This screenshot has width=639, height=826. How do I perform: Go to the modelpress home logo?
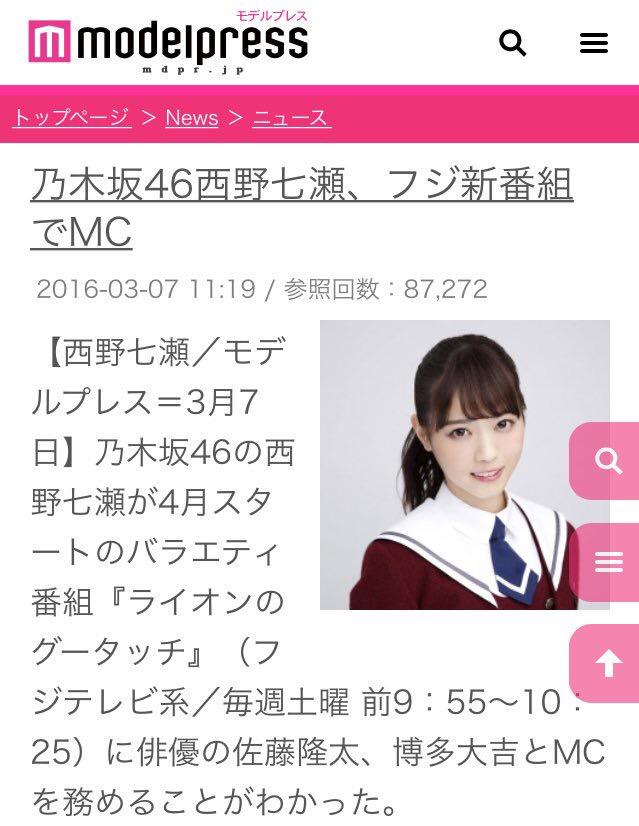(168, 43)
